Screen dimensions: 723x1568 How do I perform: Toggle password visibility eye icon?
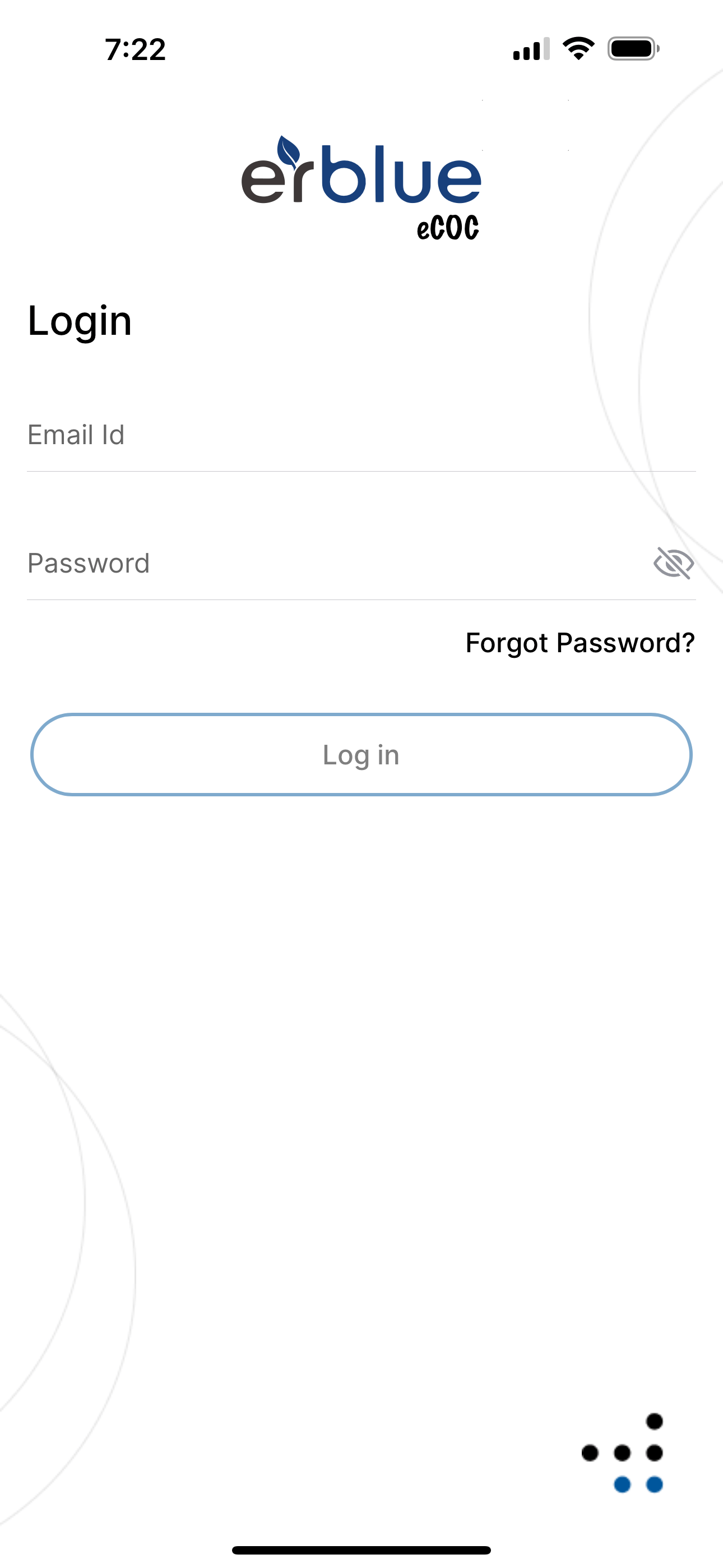pyautogui.click(x=673, y=563)
